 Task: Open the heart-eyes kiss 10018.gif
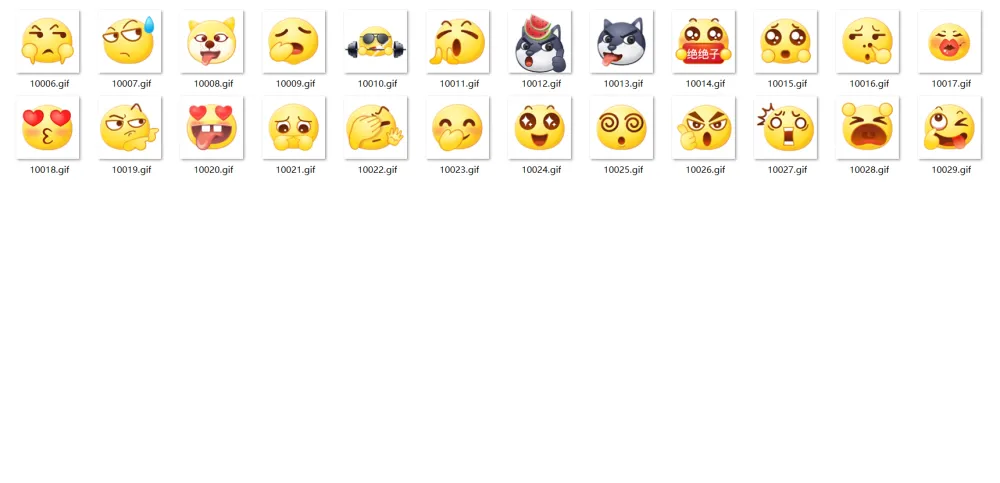pyautogui.click(x=48, y=128)
